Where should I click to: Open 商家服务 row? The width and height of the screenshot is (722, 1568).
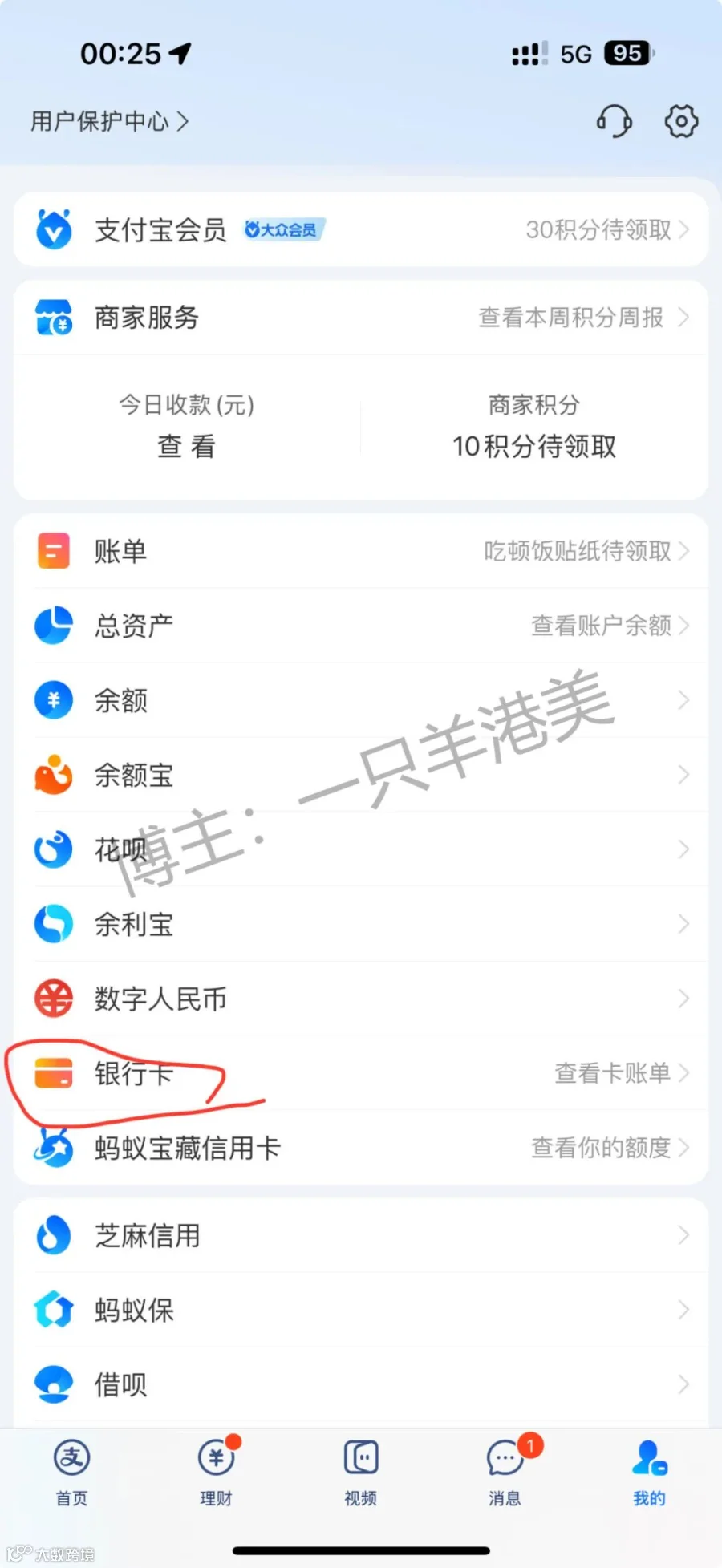point(361,318)
